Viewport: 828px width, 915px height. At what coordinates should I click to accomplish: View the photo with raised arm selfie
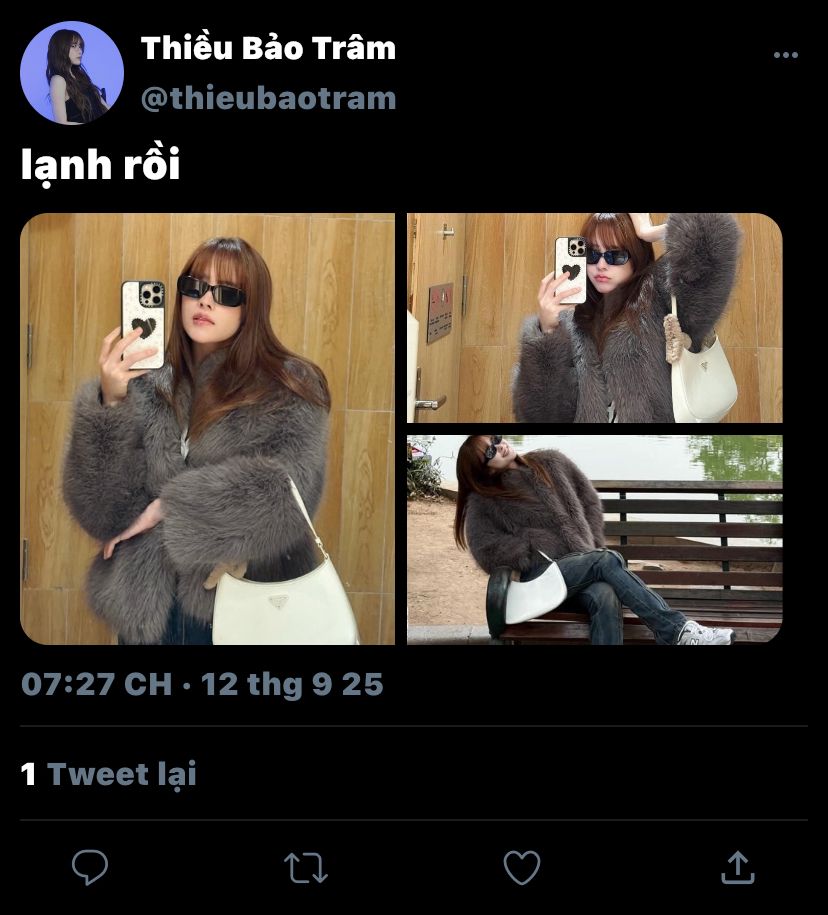(x=594, y=318)
